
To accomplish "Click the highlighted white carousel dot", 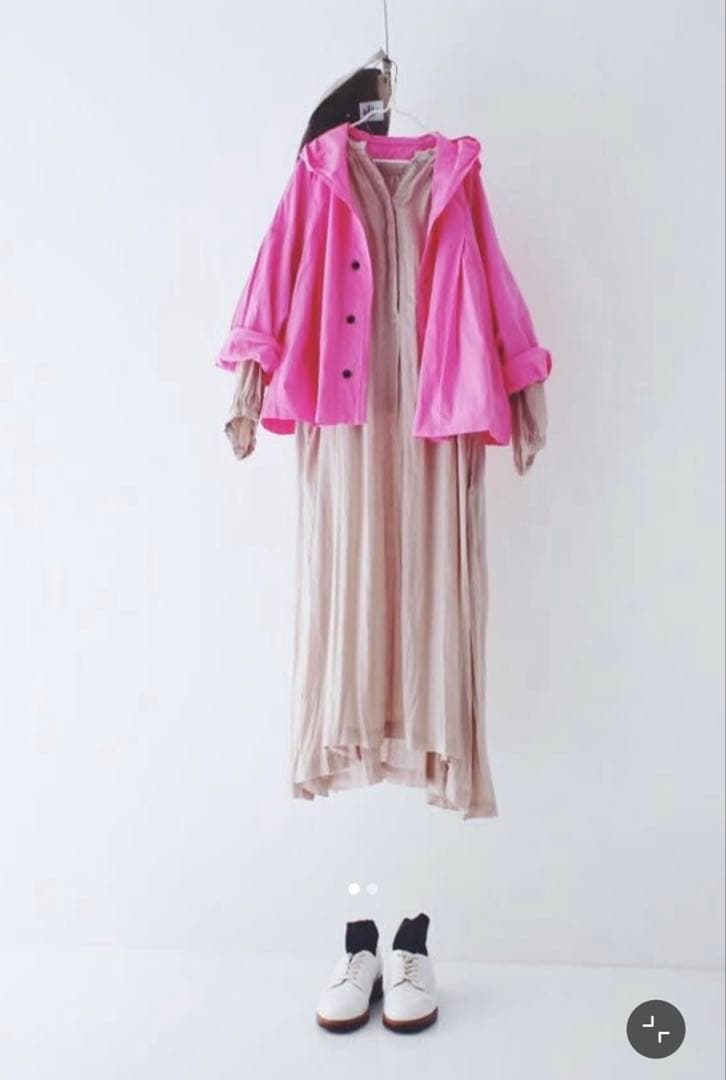I will tap(352, 886).
